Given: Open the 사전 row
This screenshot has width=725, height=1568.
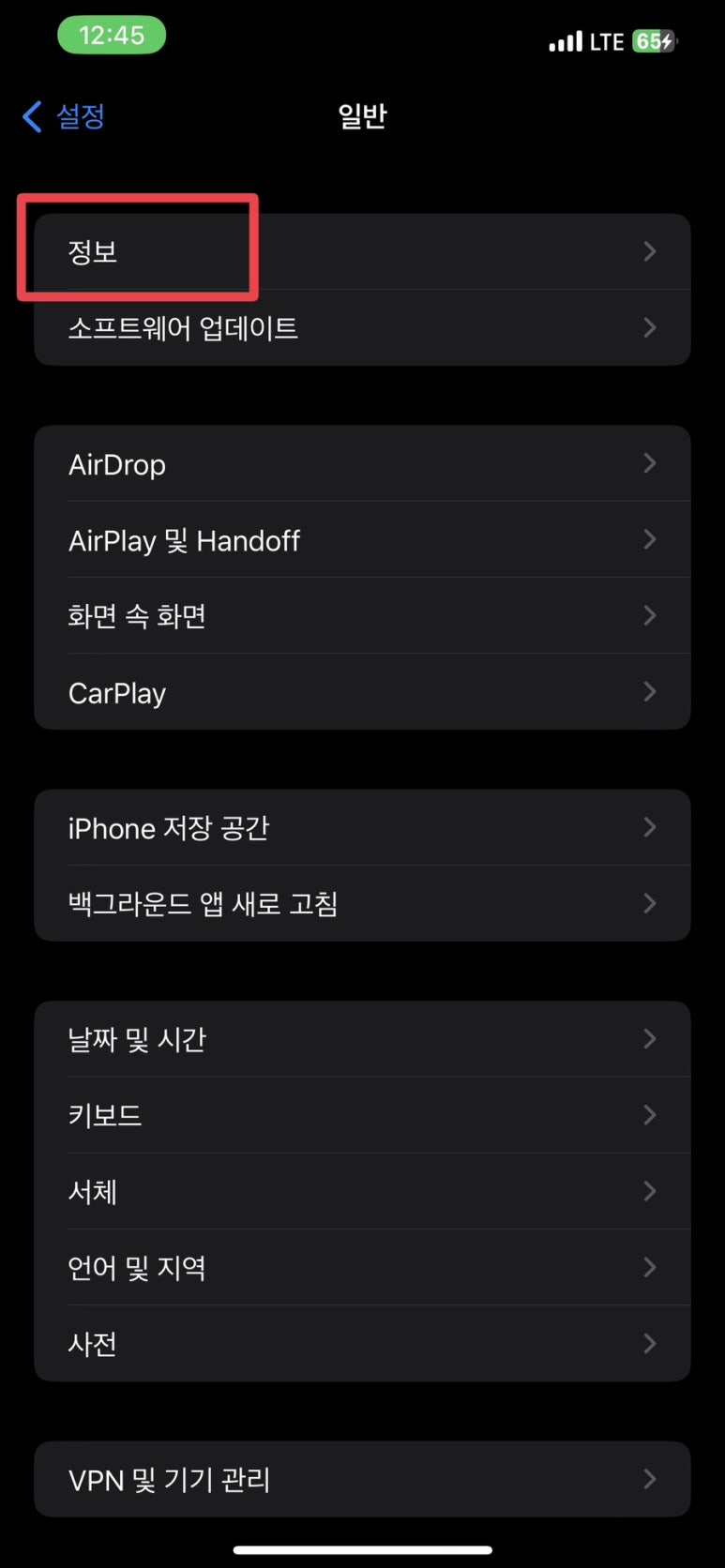Looking at the screenshot, I should [362, 1343].
